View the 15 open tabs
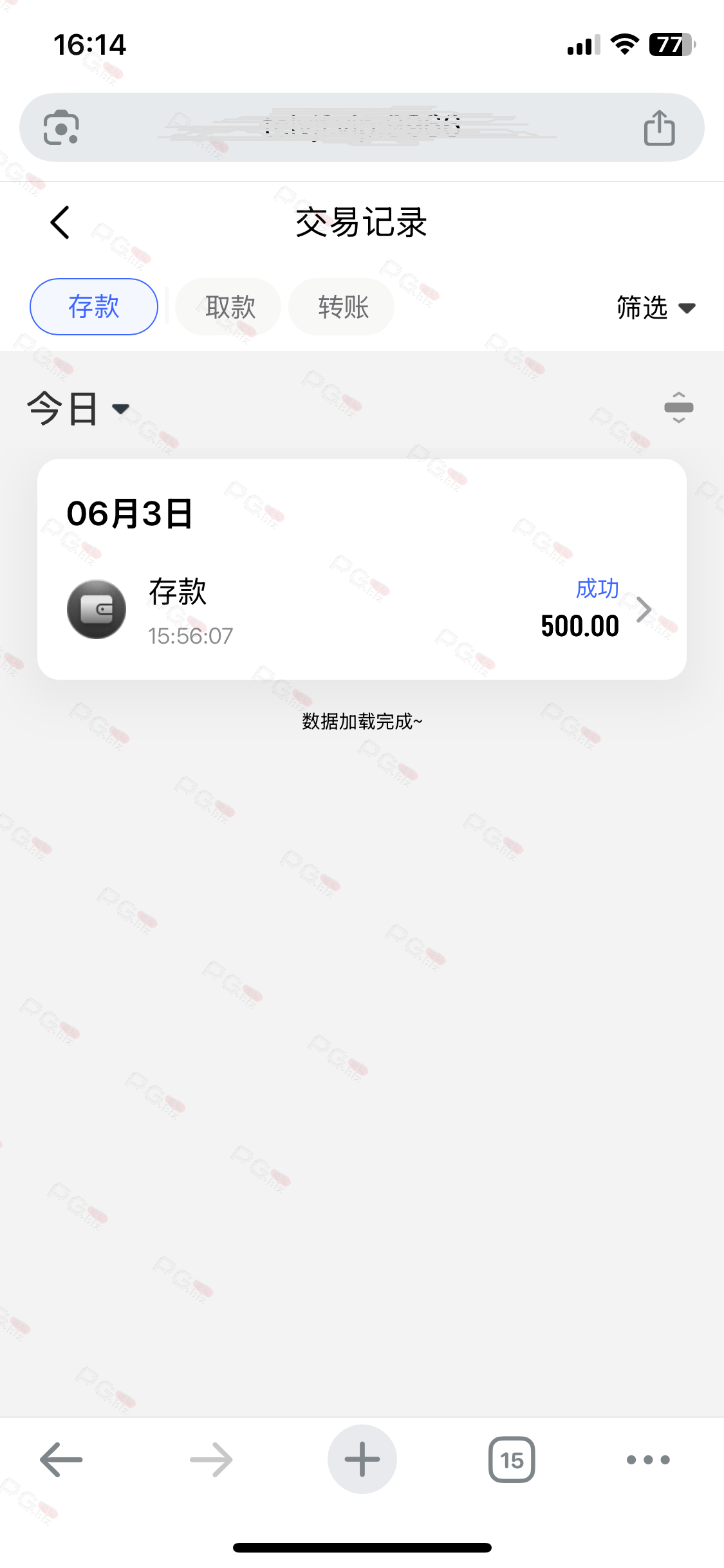This screenshot has height=1568, width=724. point(512,1459)
